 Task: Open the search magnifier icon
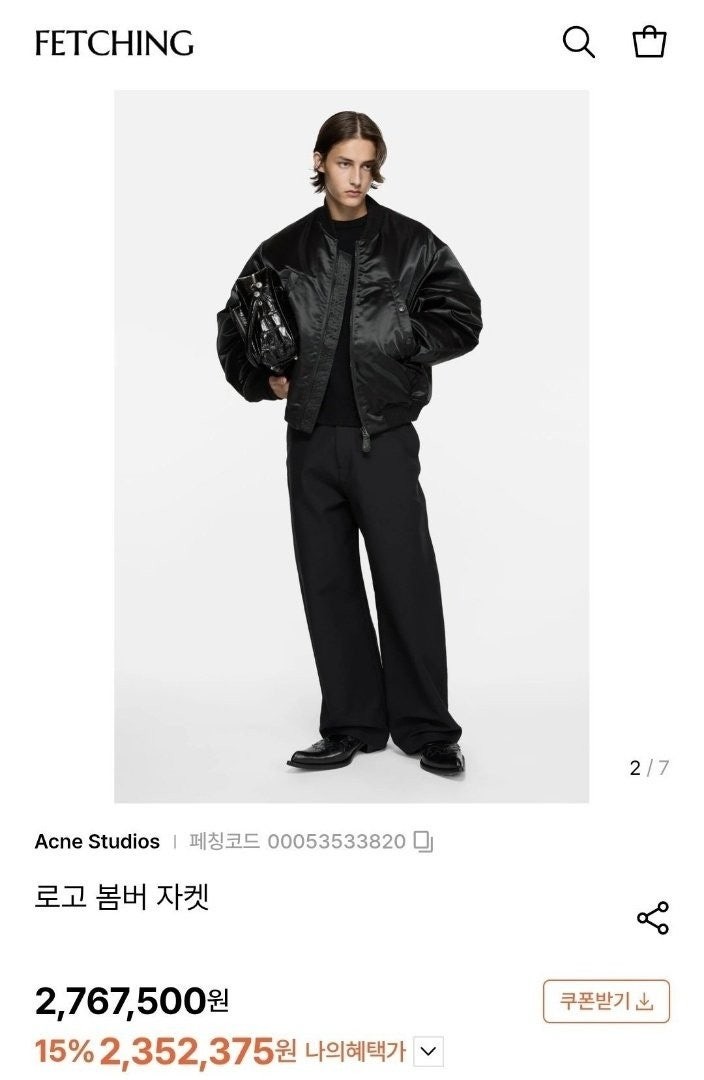point(579,42)
